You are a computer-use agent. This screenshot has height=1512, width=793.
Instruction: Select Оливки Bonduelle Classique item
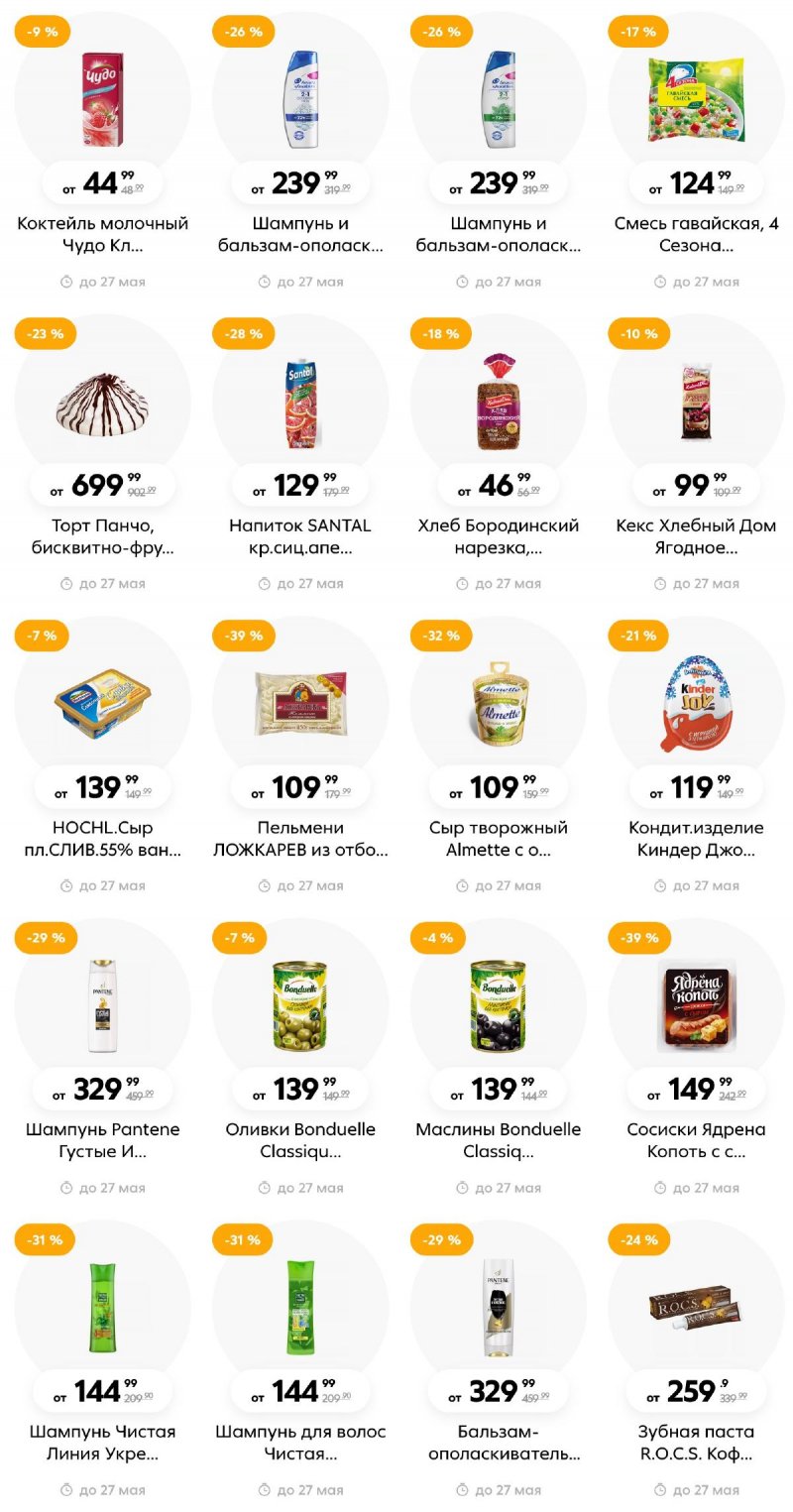(300, 1006)
